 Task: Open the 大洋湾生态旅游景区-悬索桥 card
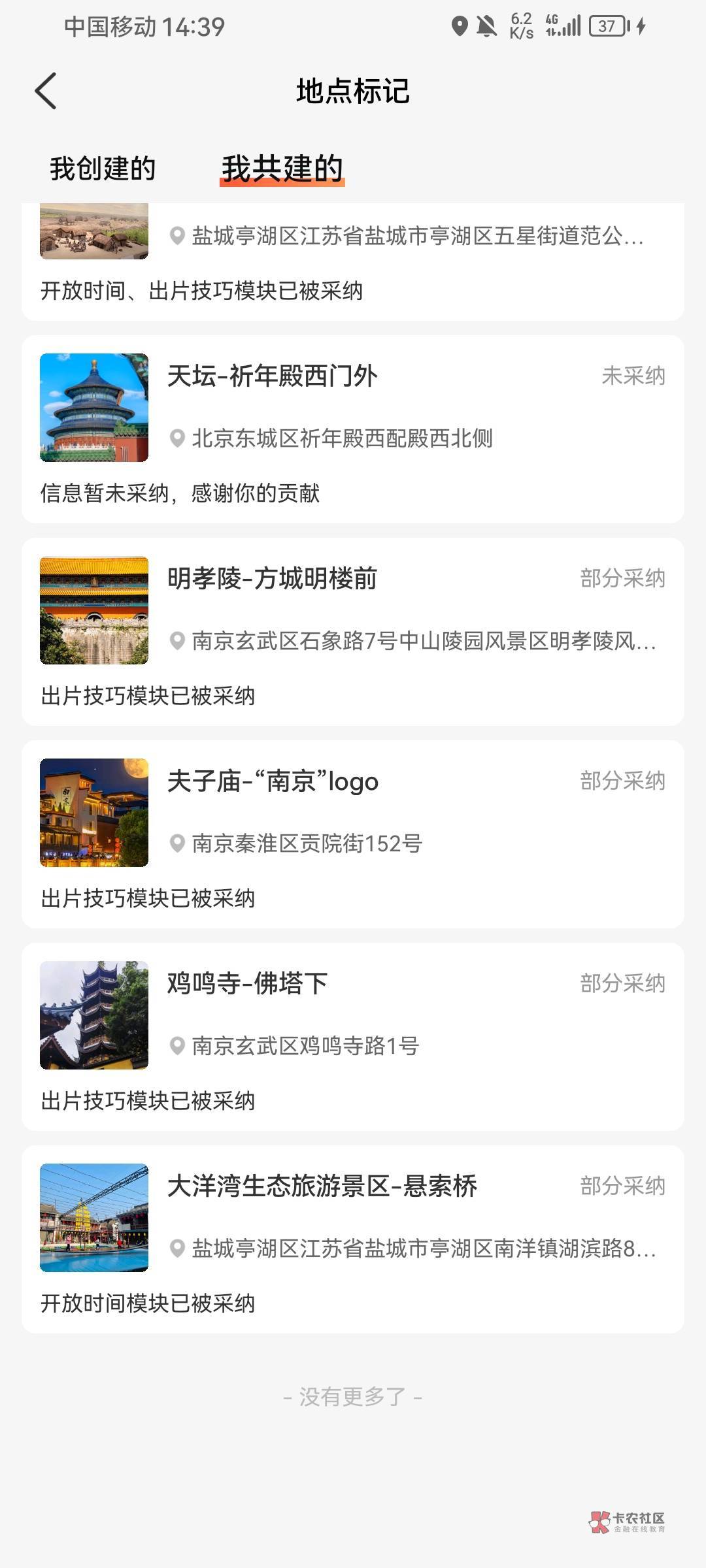pos(353,1239)
